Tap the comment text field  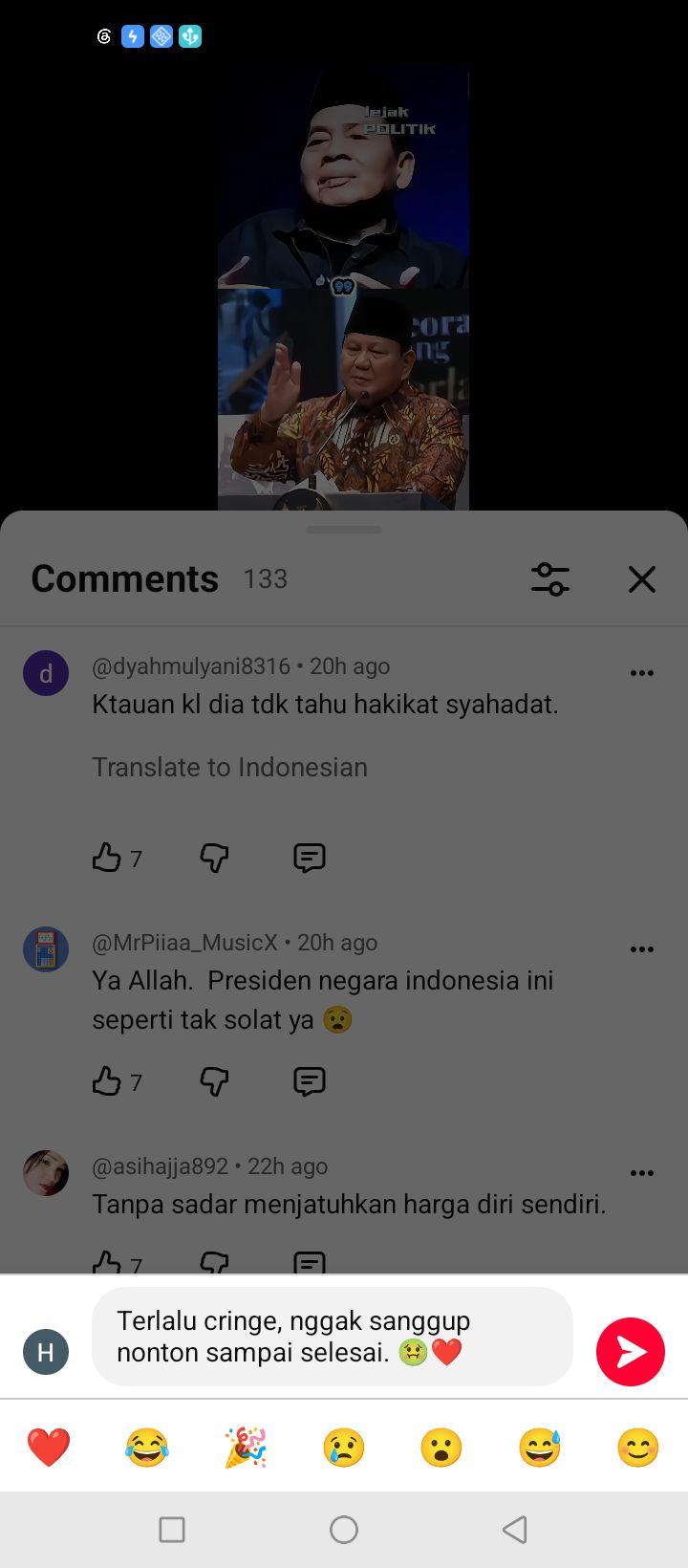(333, 1337)
